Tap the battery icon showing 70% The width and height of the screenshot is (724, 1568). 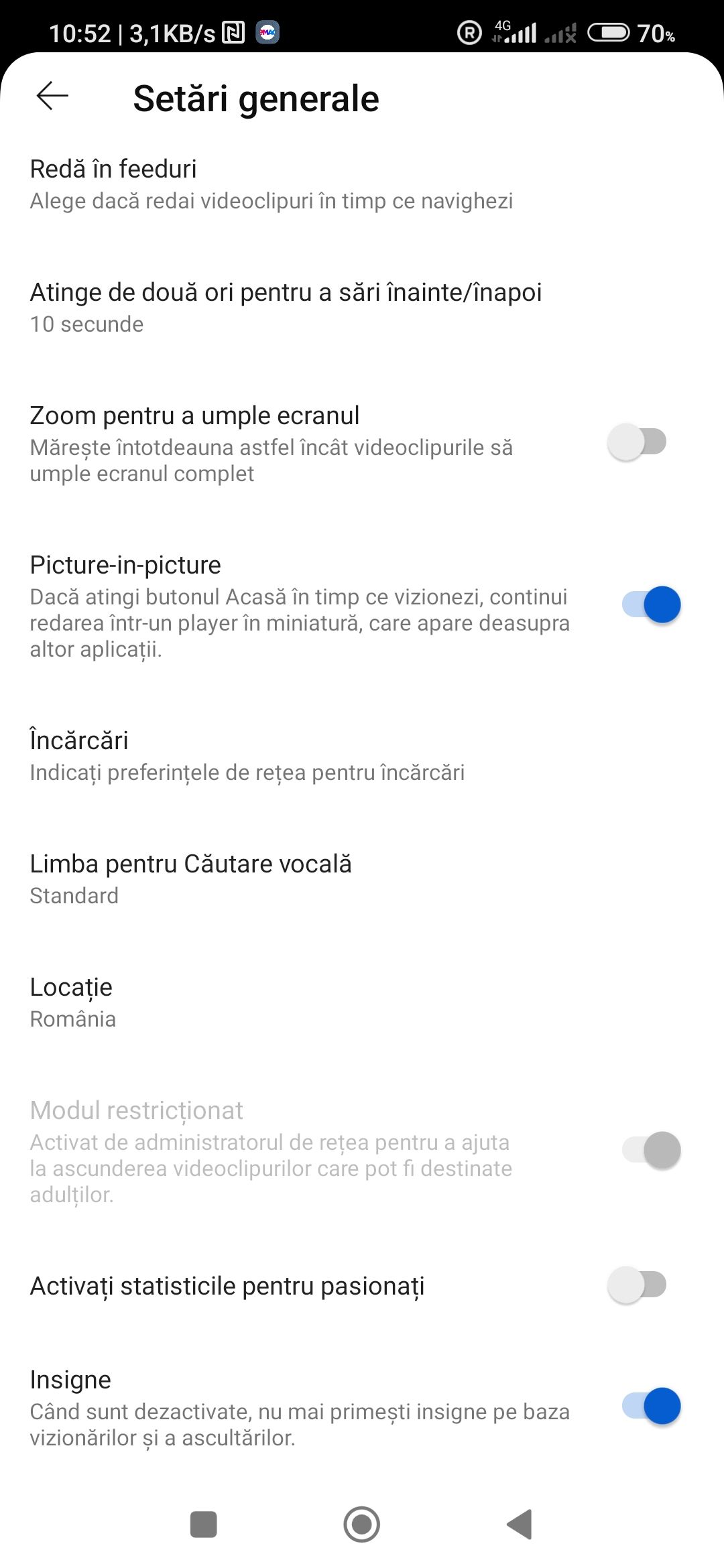609,32
